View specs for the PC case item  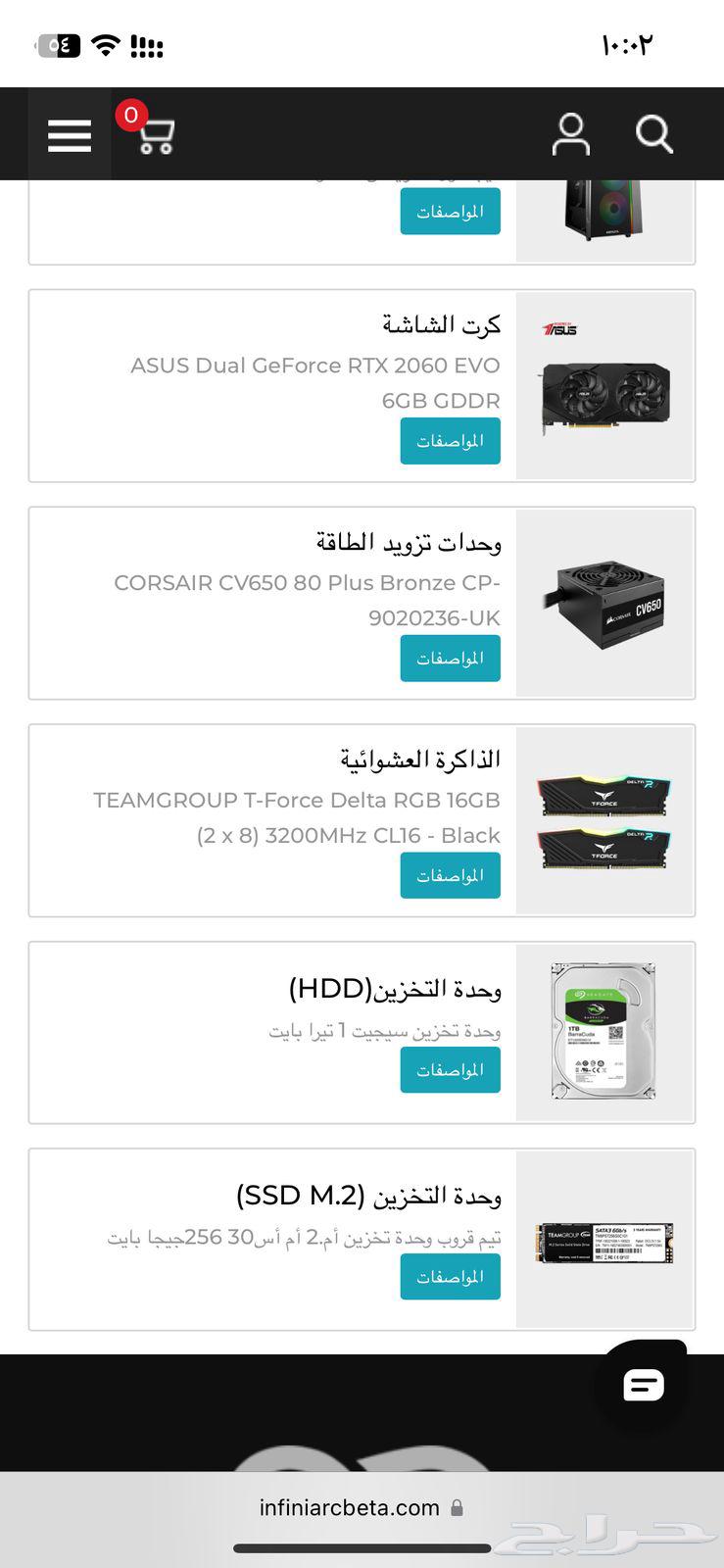(450, 212)
